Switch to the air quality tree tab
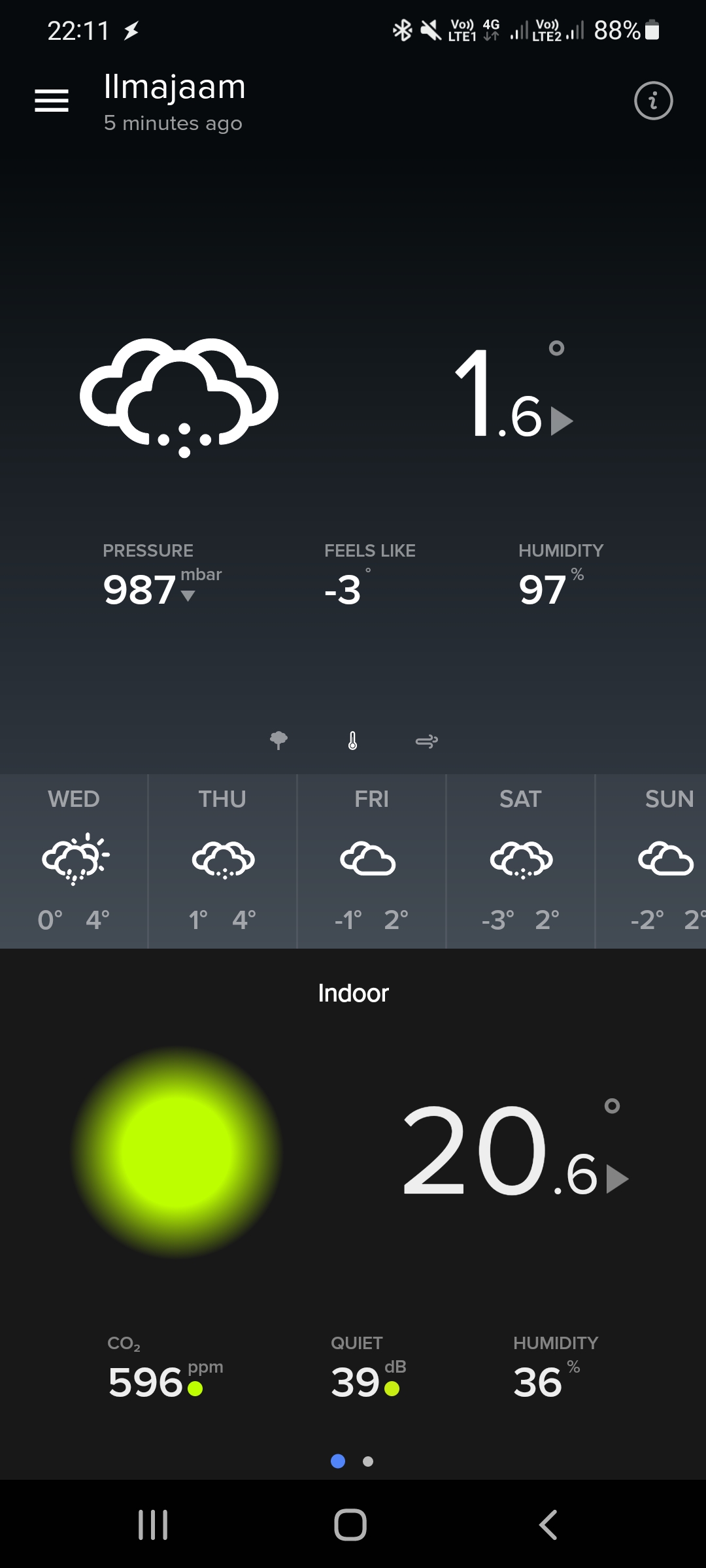Image resolution: width=706 pixels, height=1568 pixels. point(279,740)
